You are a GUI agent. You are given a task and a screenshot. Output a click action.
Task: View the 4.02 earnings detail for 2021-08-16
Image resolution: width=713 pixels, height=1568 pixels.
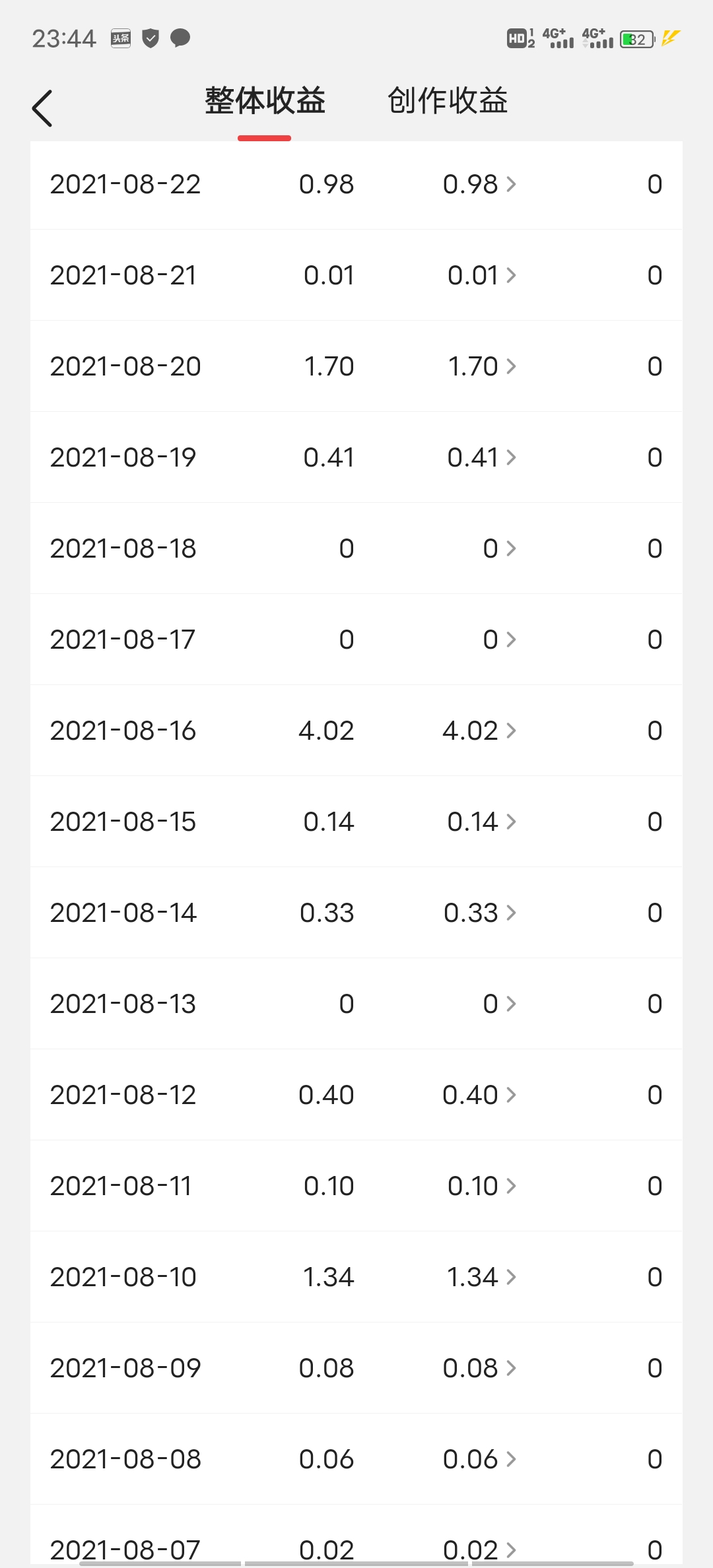pyautogui.click(x=480, y=731)
